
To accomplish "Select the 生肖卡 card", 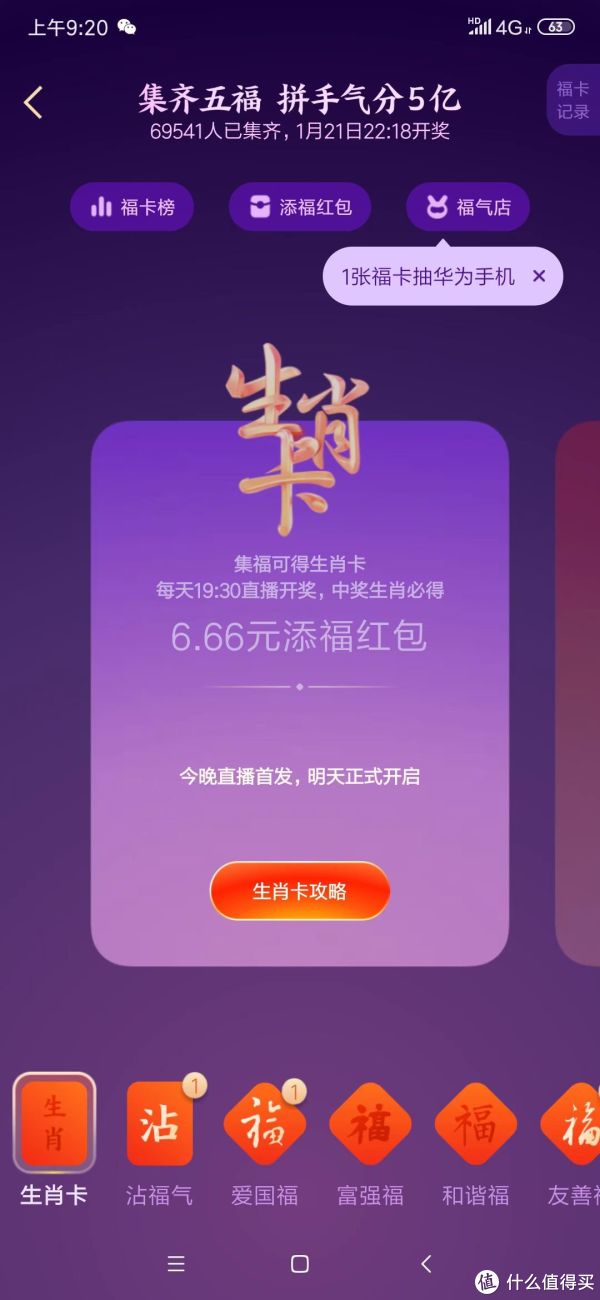I will point(54,1124).
